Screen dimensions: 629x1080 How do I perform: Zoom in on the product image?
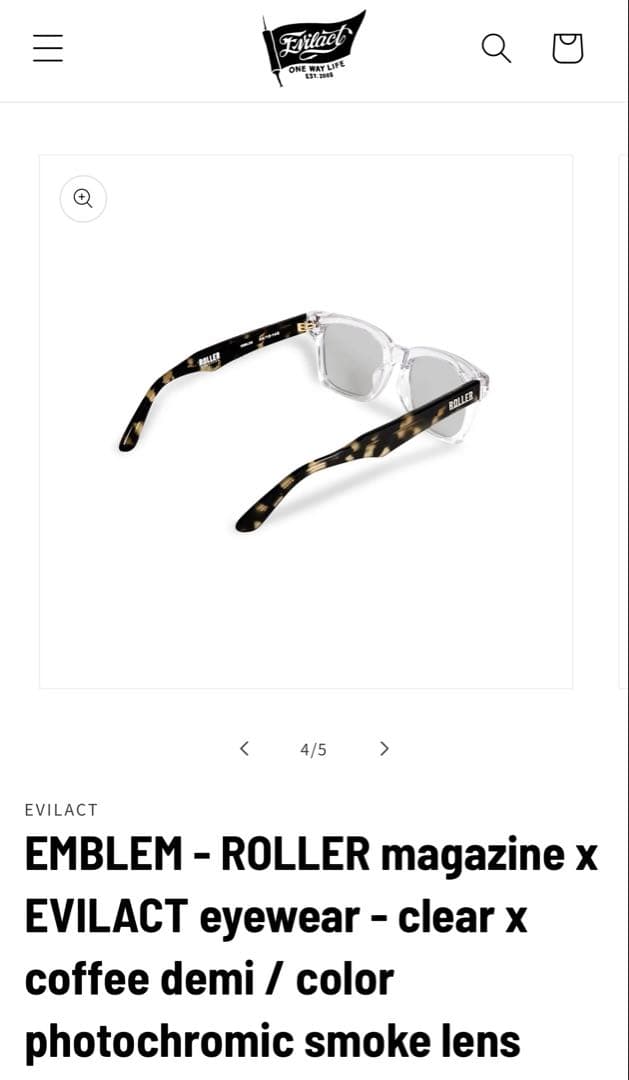(x=83, y=198)
